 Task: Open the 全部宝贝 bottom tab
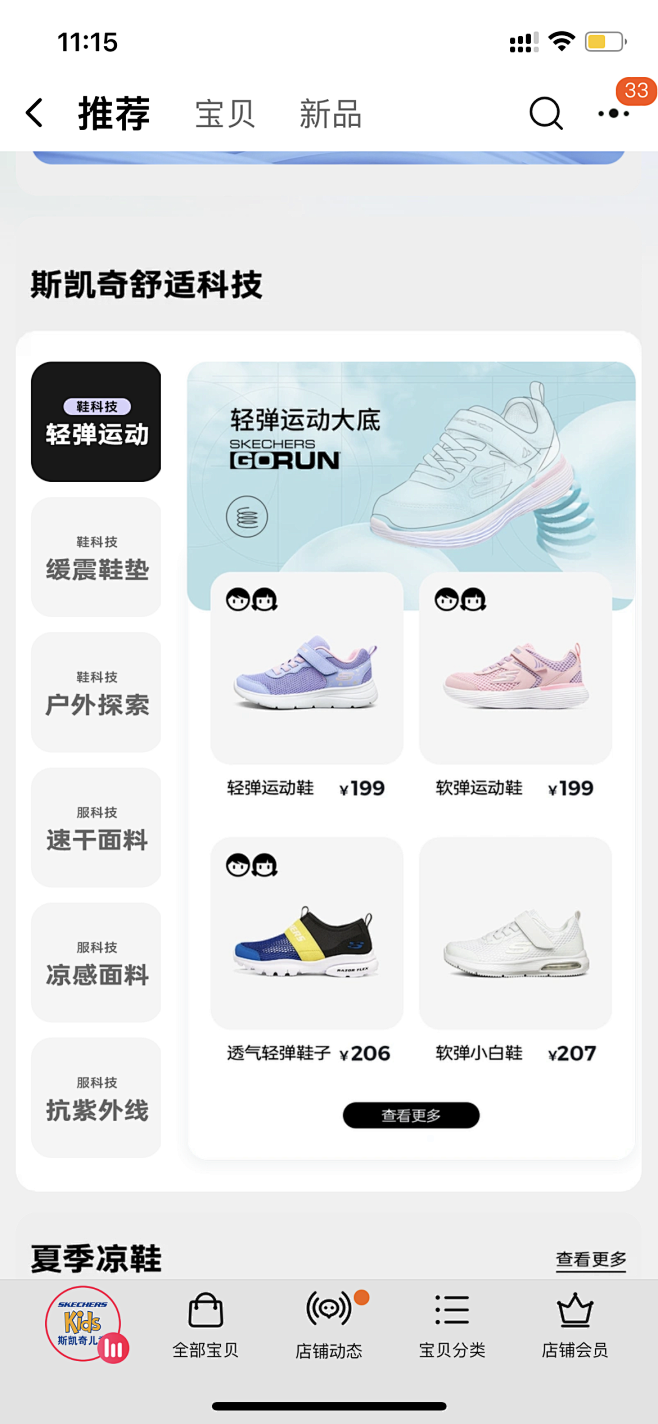205,1325
